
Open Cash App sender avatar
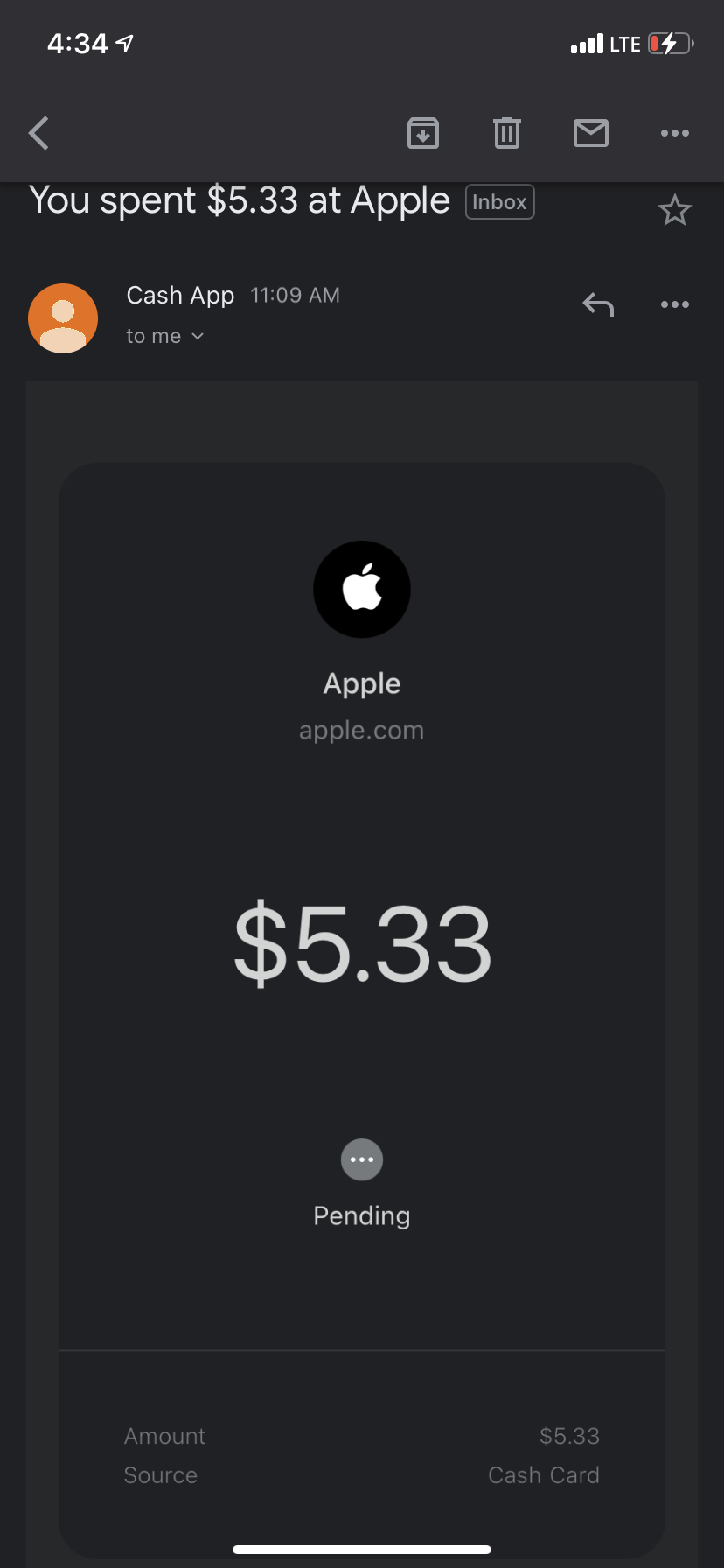63,318
